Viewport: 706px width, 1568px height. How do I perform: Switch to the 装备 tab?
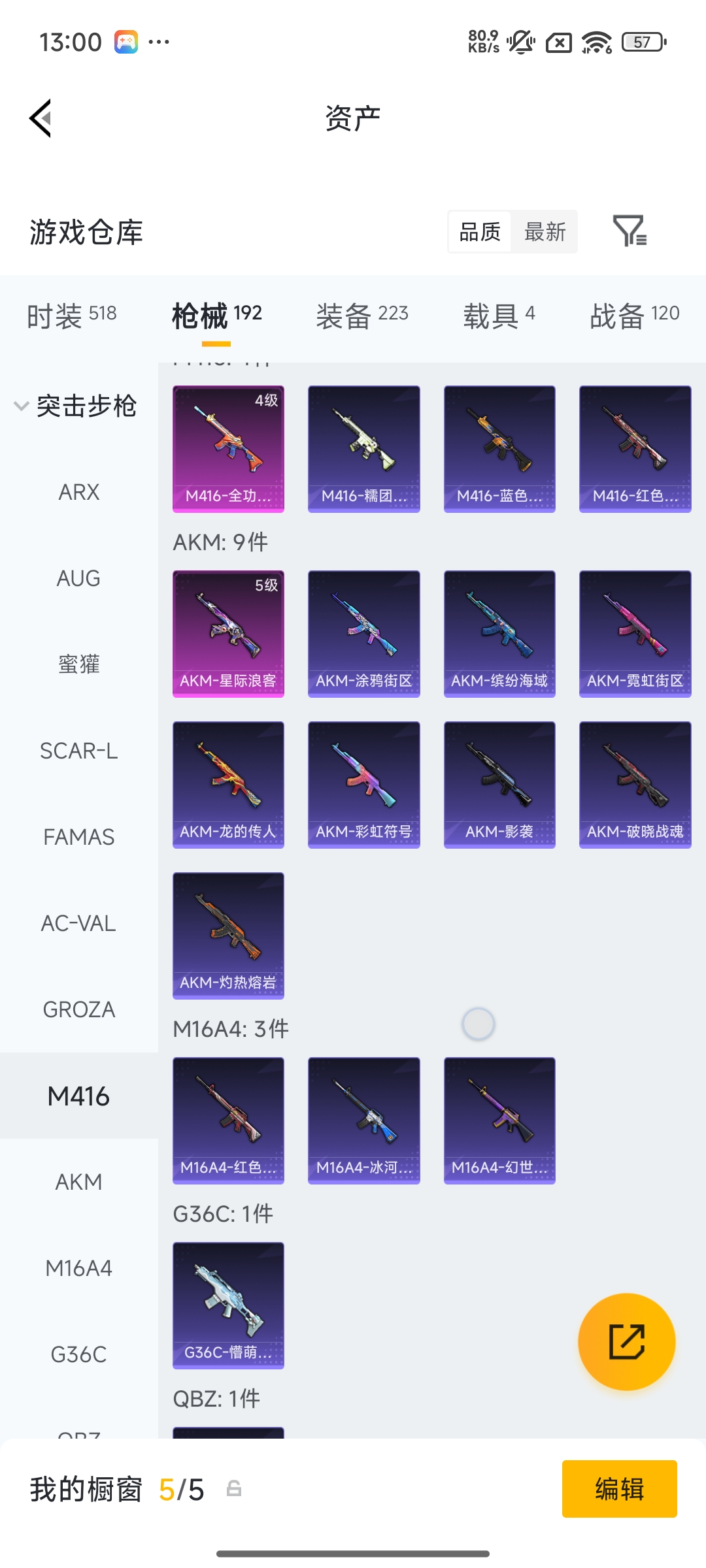click(x=361, y=316)
